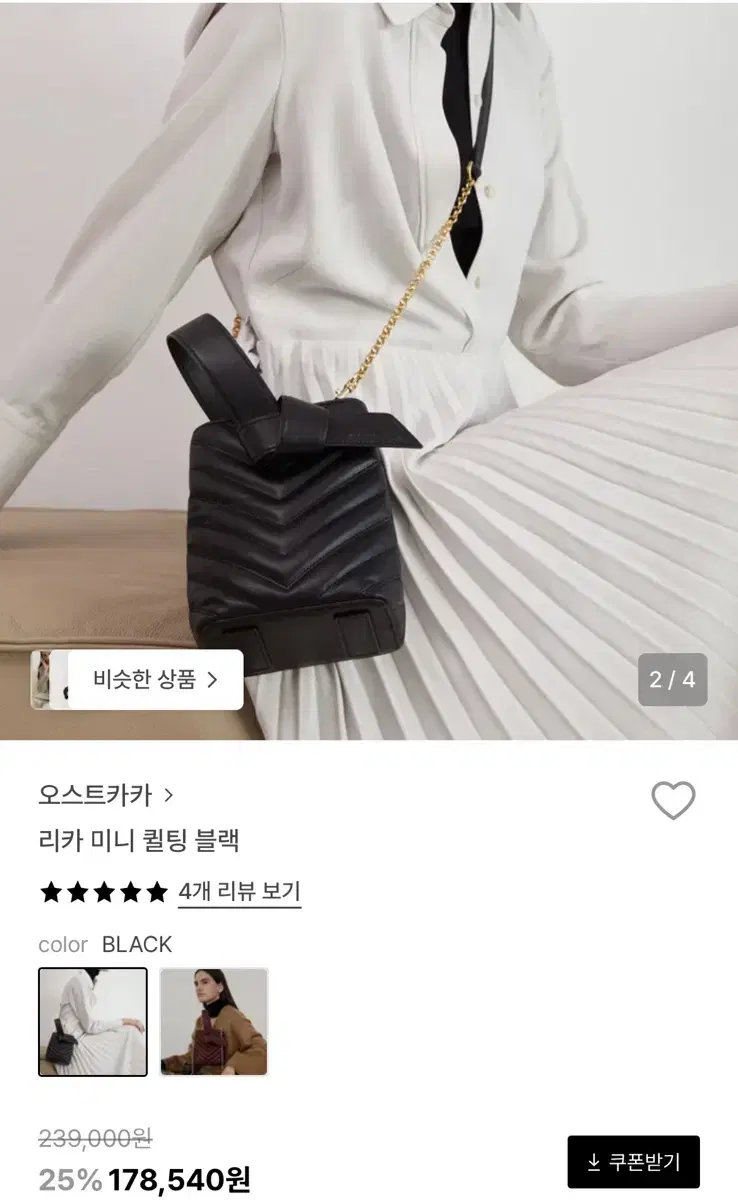
Task: Click the third star of the review rating
Action: tap(104, 892)
